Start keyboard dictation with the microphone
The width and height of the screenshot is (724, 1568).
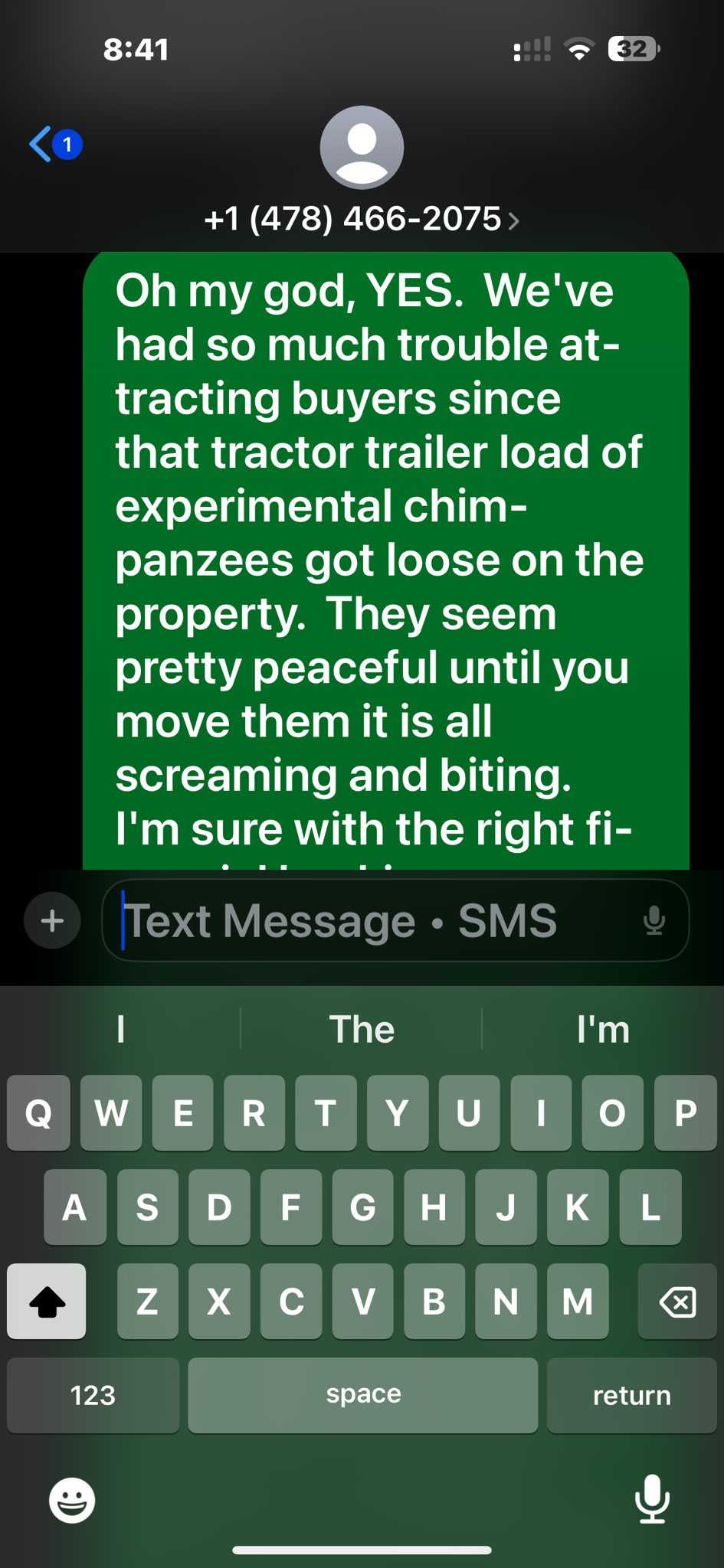[652, 1498]
